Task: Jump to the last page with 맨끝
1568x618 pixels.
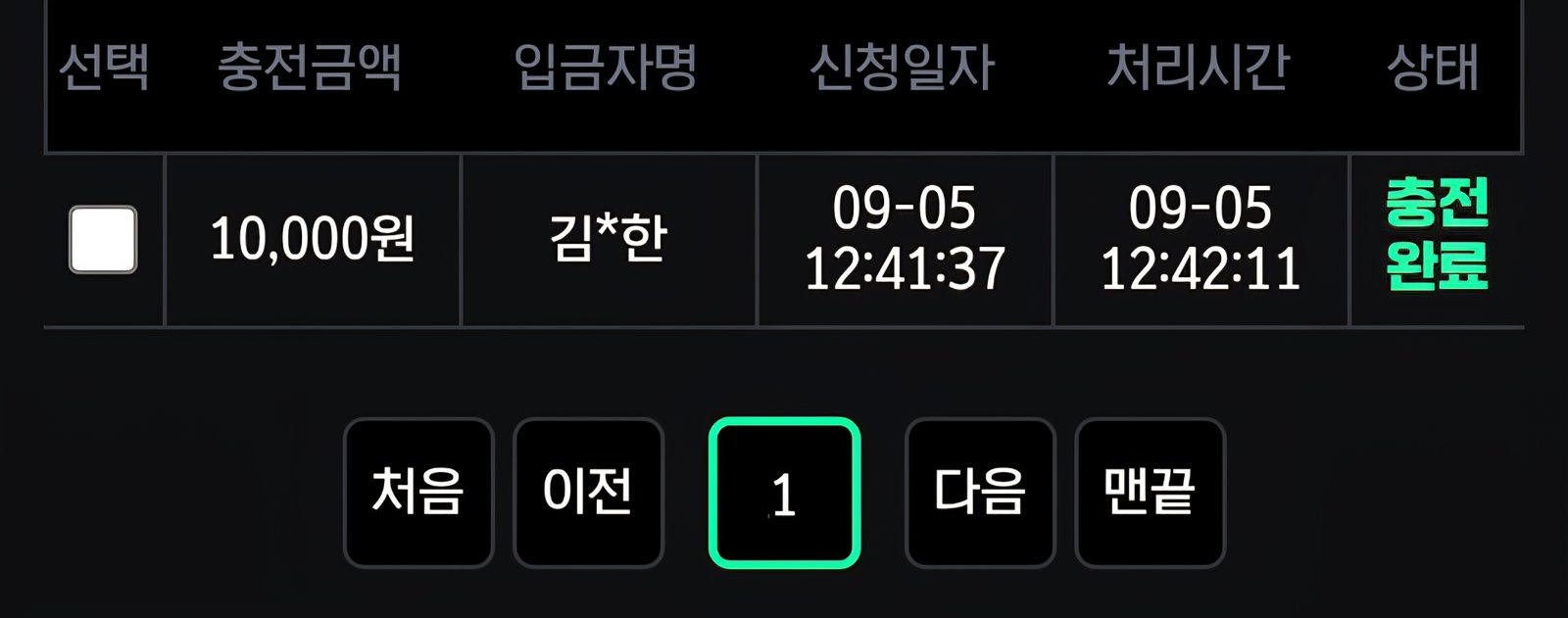Action: (1150, 493)
